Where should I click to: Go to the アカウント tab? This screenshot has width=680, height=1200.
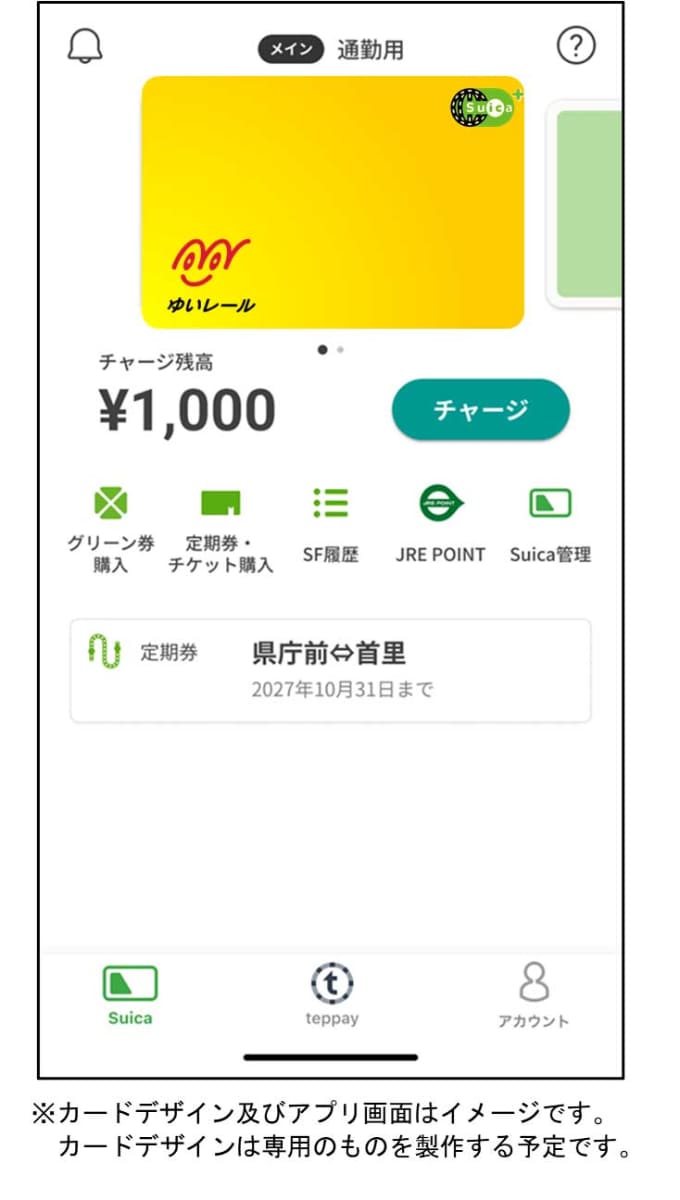(534, 995)
